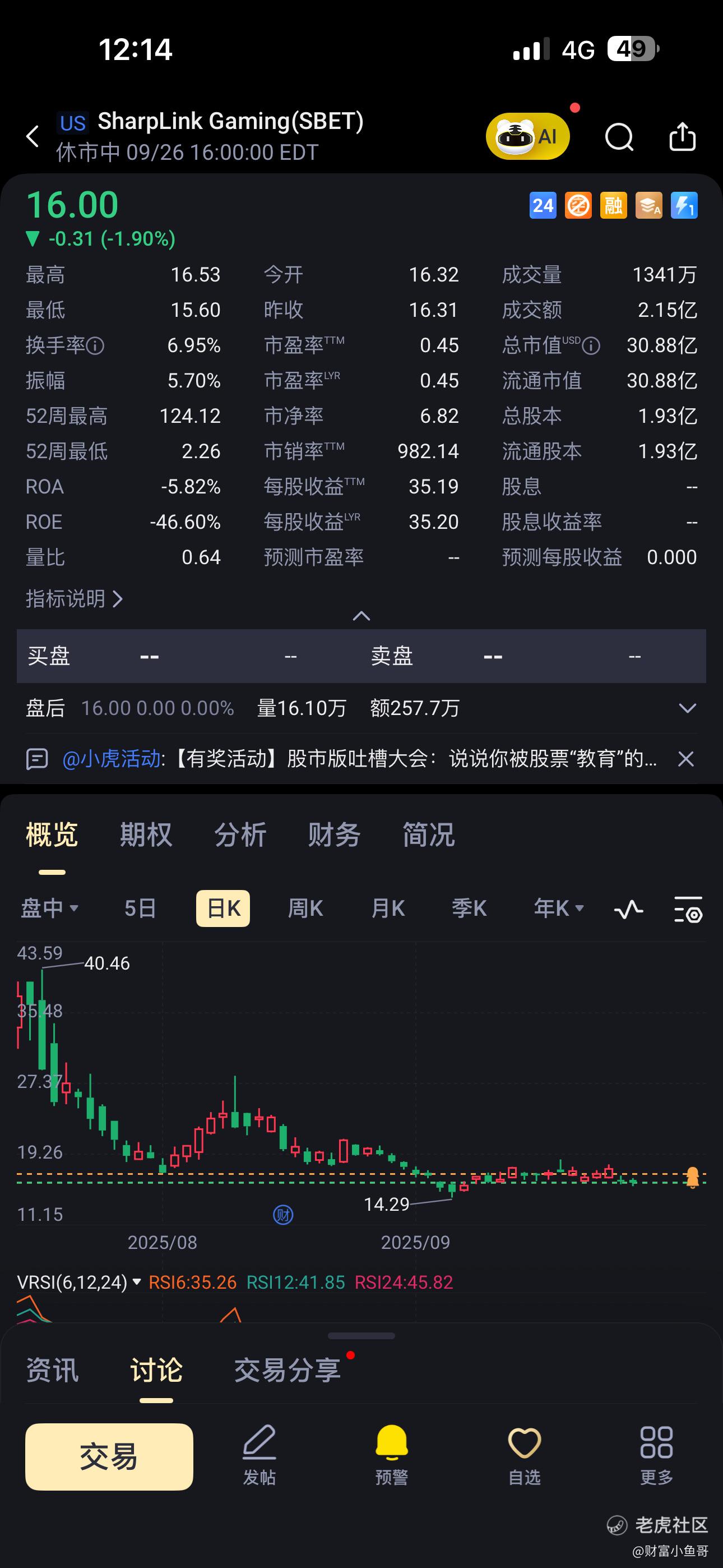
Task: Switch to the 资讯 tab
Action: click(x=52, y=1371)
